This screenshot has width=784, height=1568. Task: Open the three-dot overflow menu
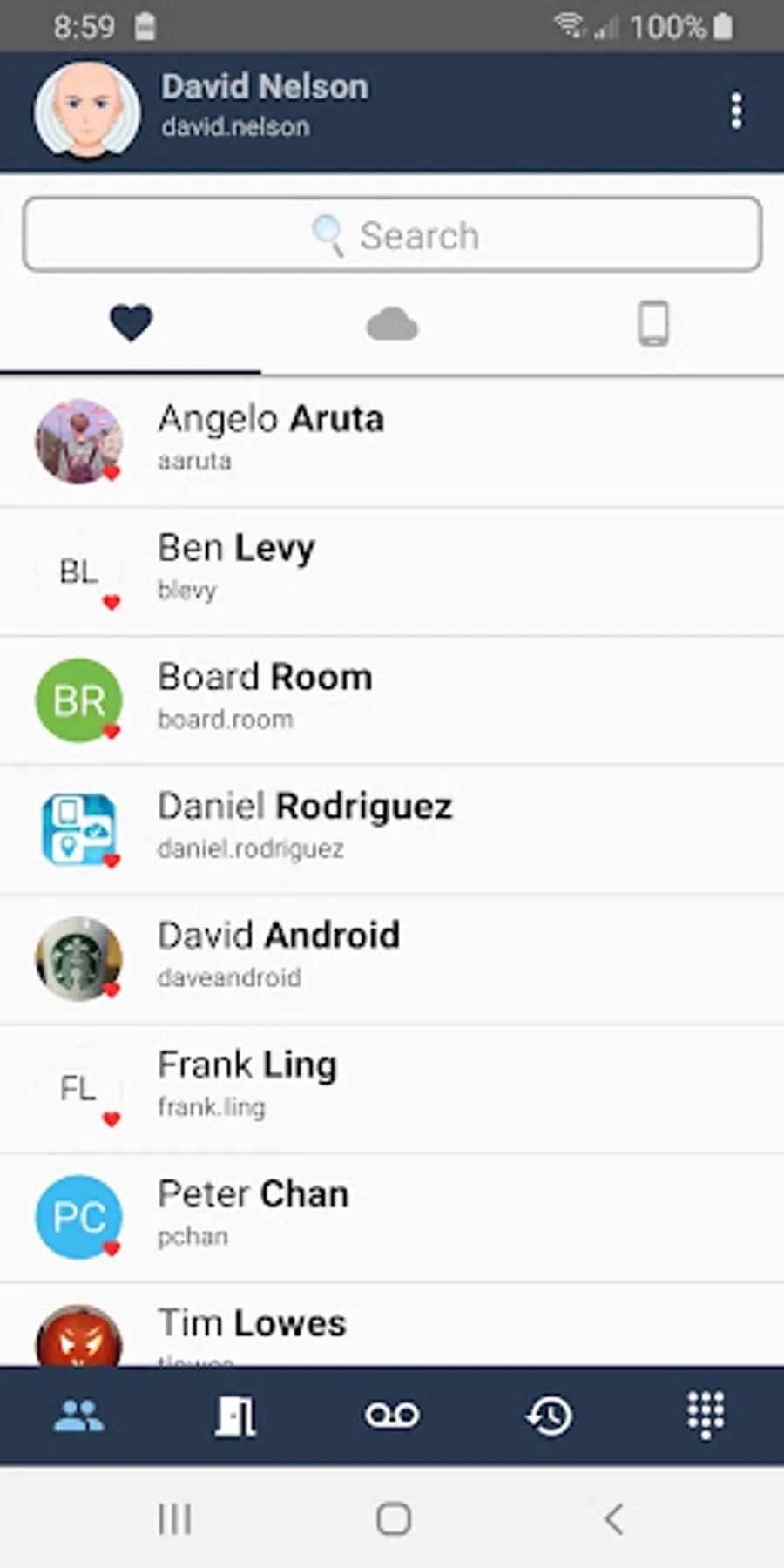(737, 112)
